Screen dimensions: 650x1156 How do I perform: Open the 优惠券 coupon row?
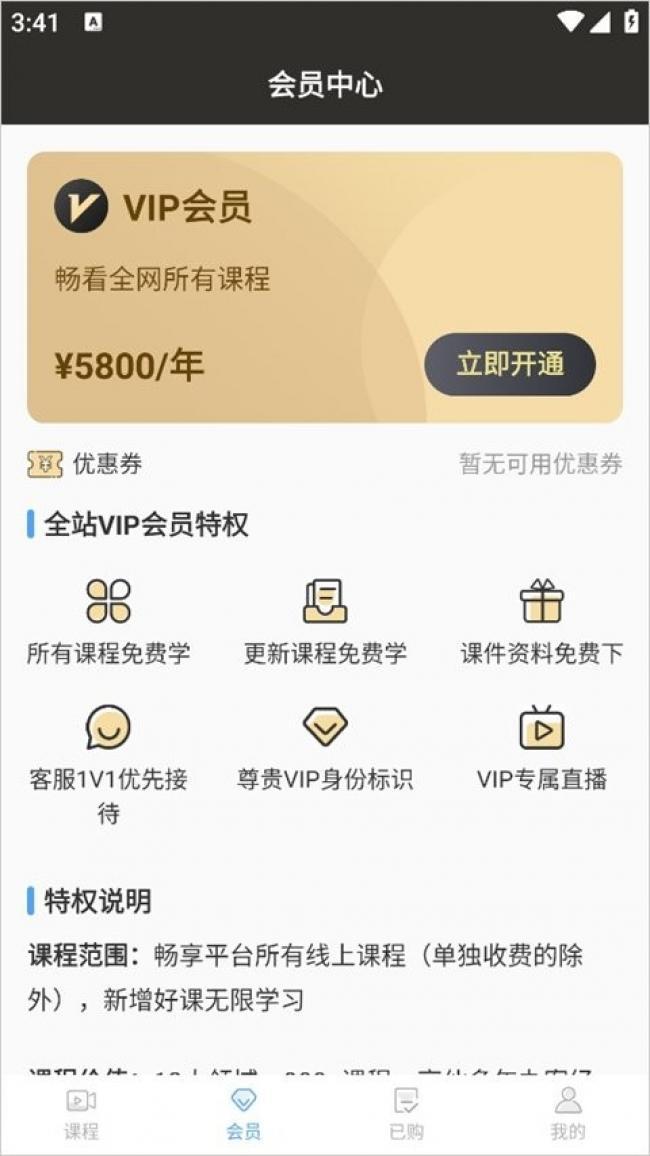(325, 464)
